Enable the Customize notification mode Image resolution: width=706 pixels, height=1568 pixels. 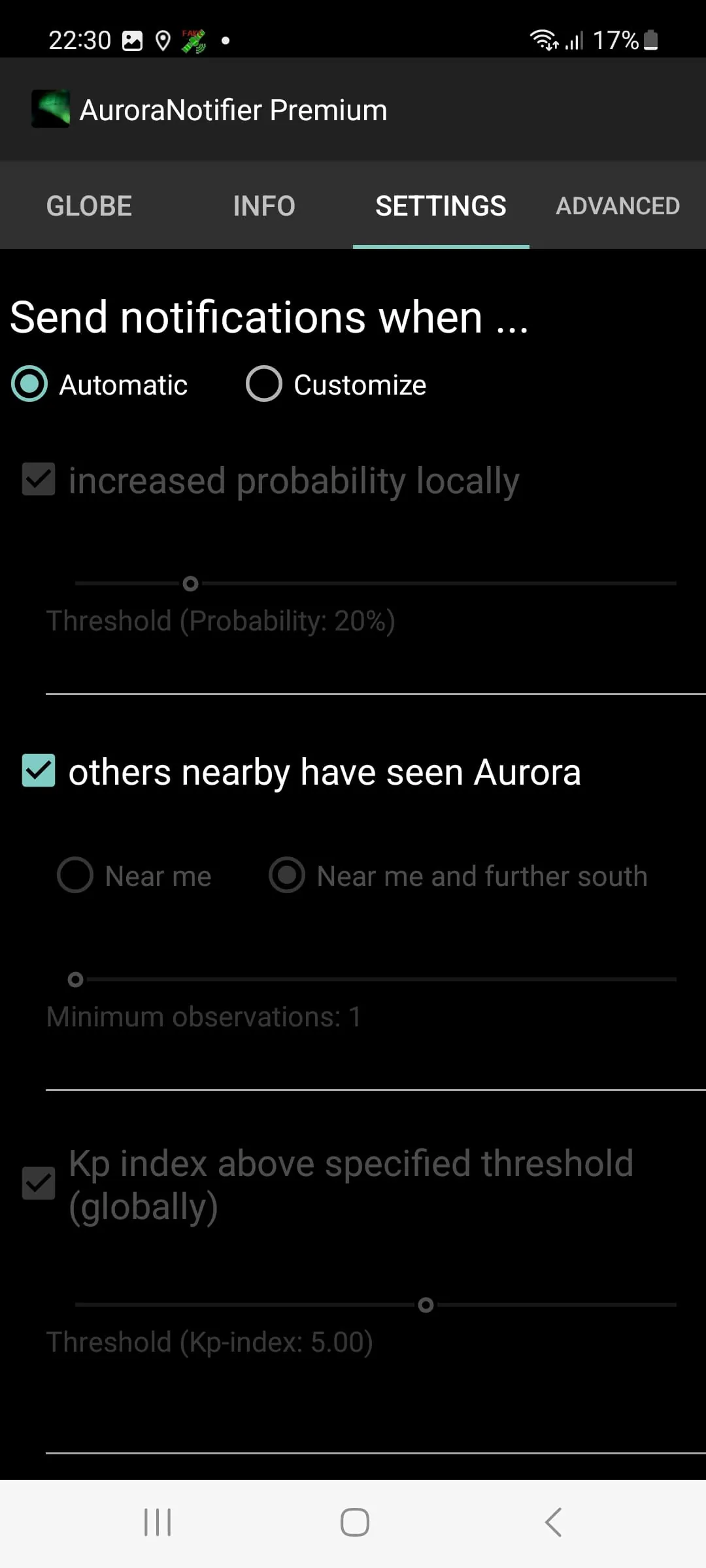263,385
